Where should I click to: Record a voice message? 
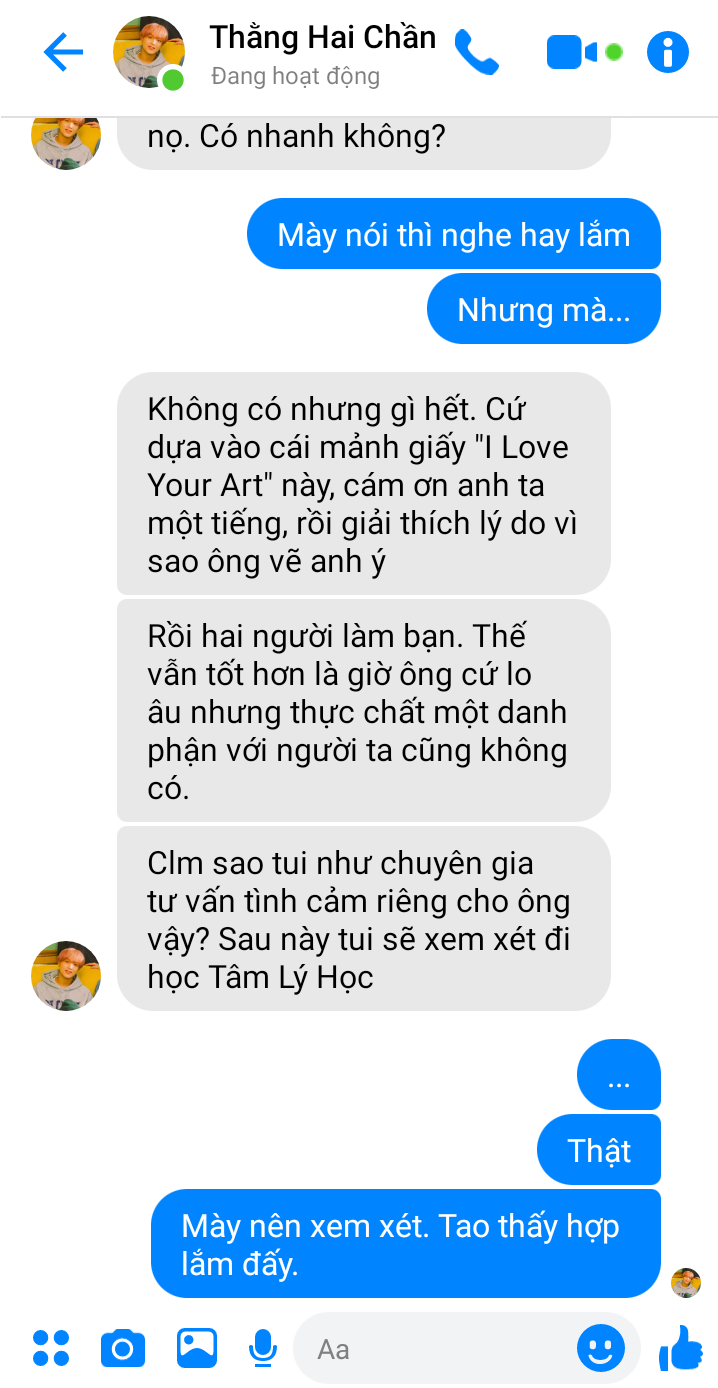(x=262, y=1348)
